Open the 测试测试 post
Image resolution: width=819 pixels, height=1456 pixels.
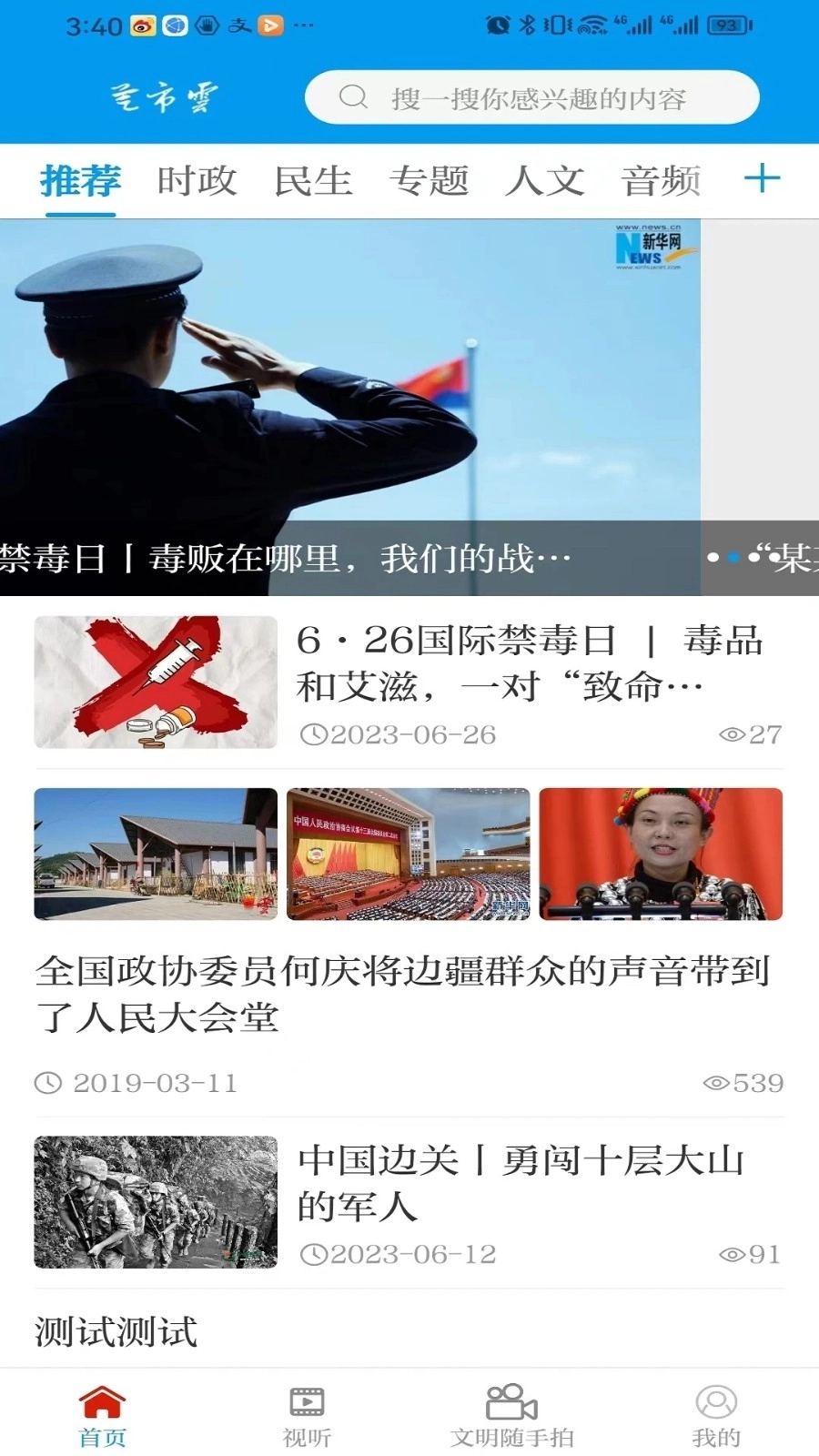point(116,1332)
